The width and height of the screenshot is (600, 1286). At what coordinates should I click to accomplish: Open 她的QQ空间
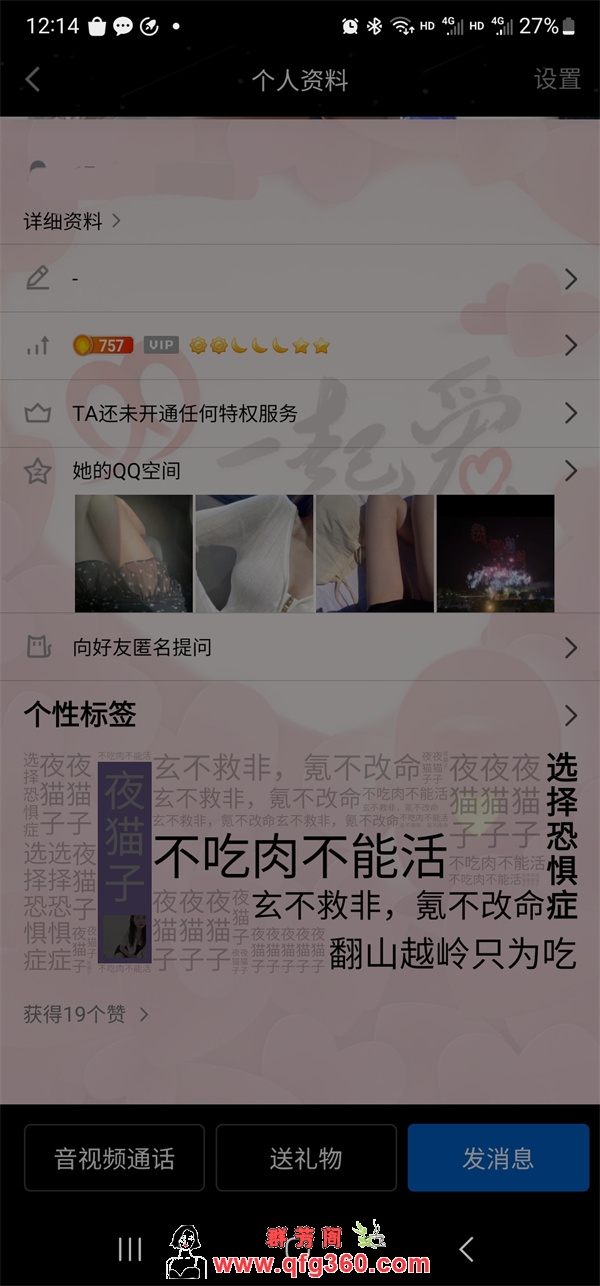[x=300, y=470]
